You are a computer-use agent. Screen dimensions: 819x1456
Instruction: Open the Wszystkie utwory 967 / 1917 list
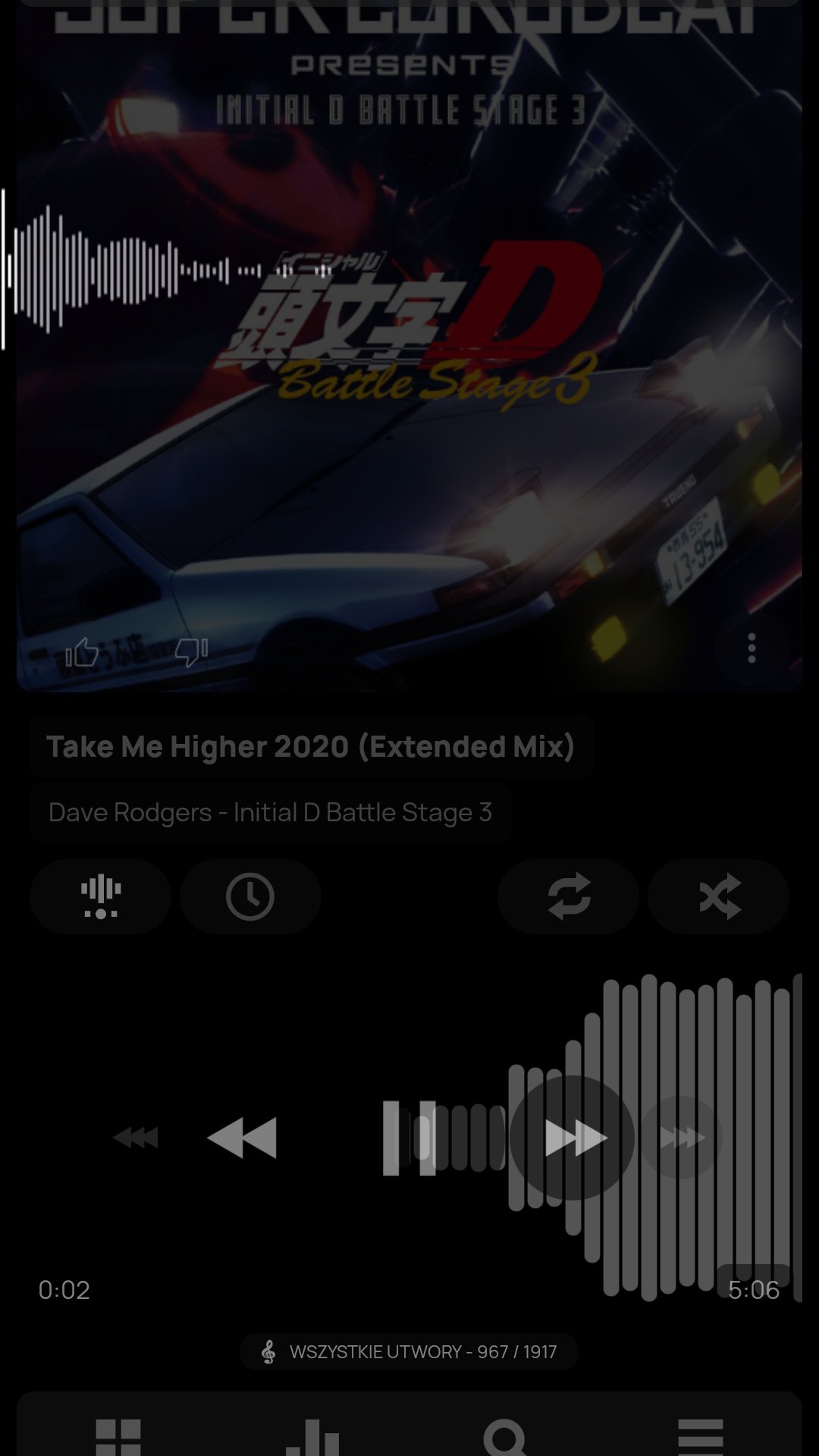click(x=409, y=1351)
